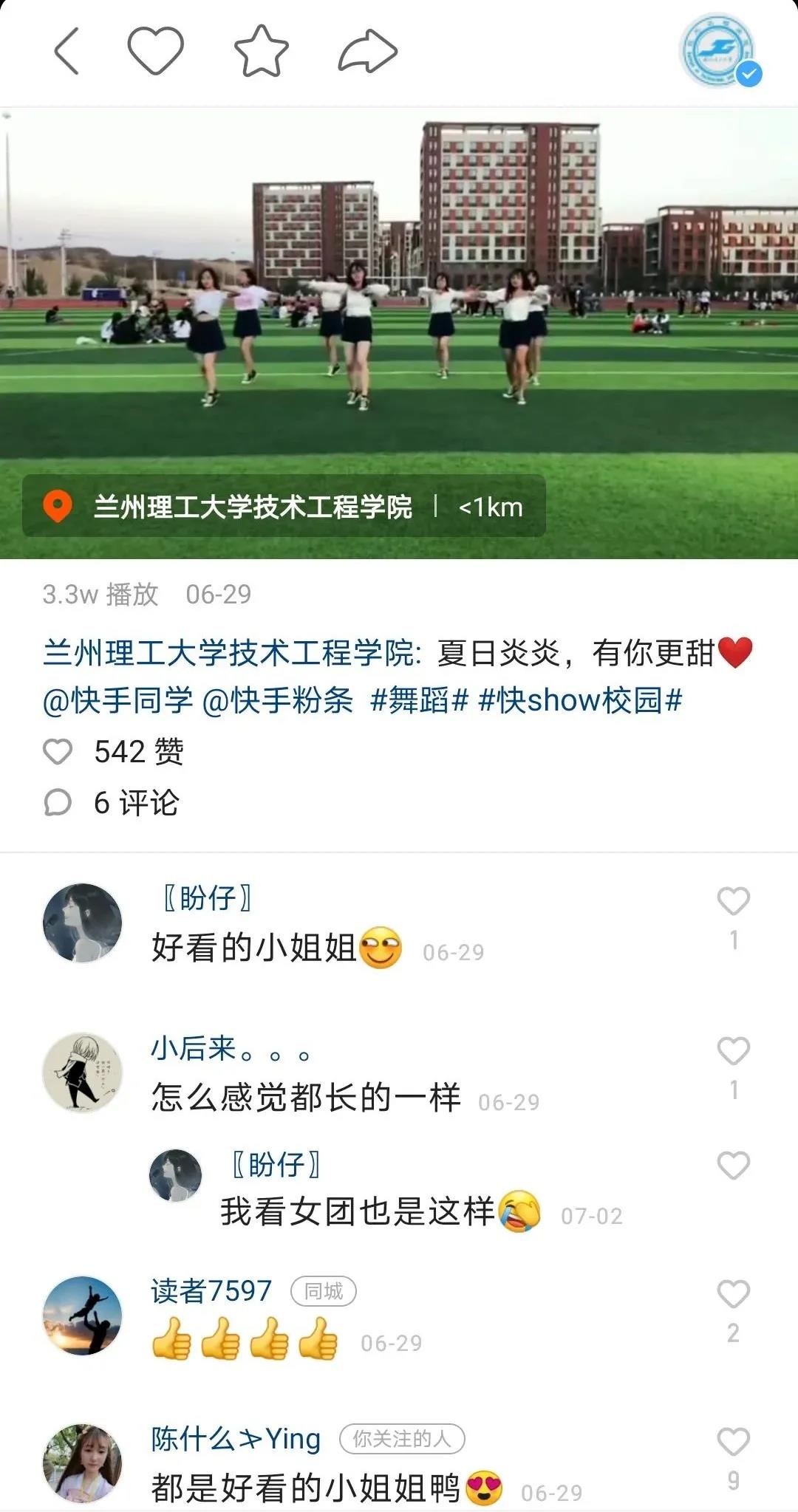Like the comment 好看的小姐姐
798x1512 pixels.
click(733, 902)
